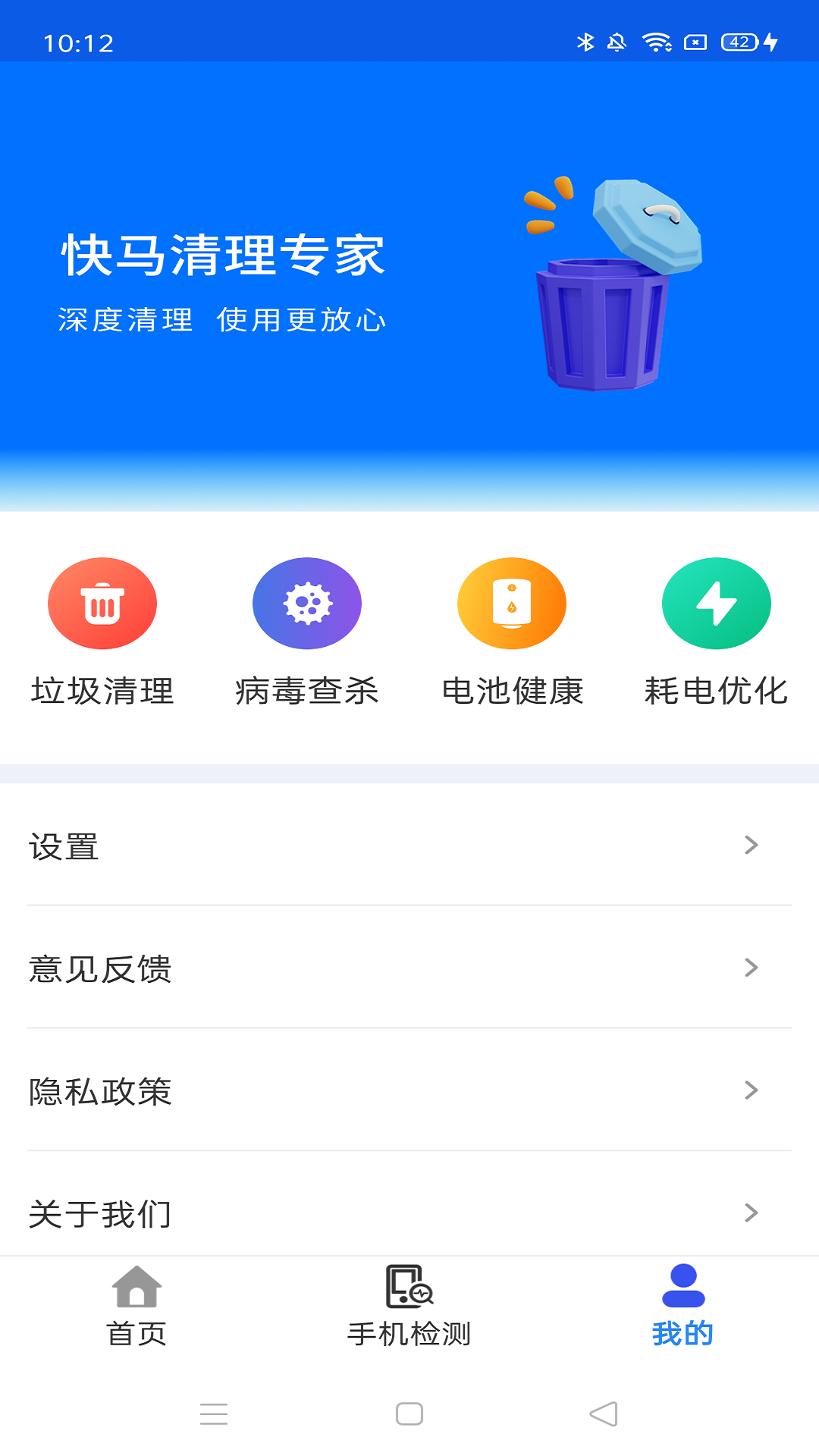Open 关于我们 about page
The image size is (819, 1456).
click(x=409, y=1212)
